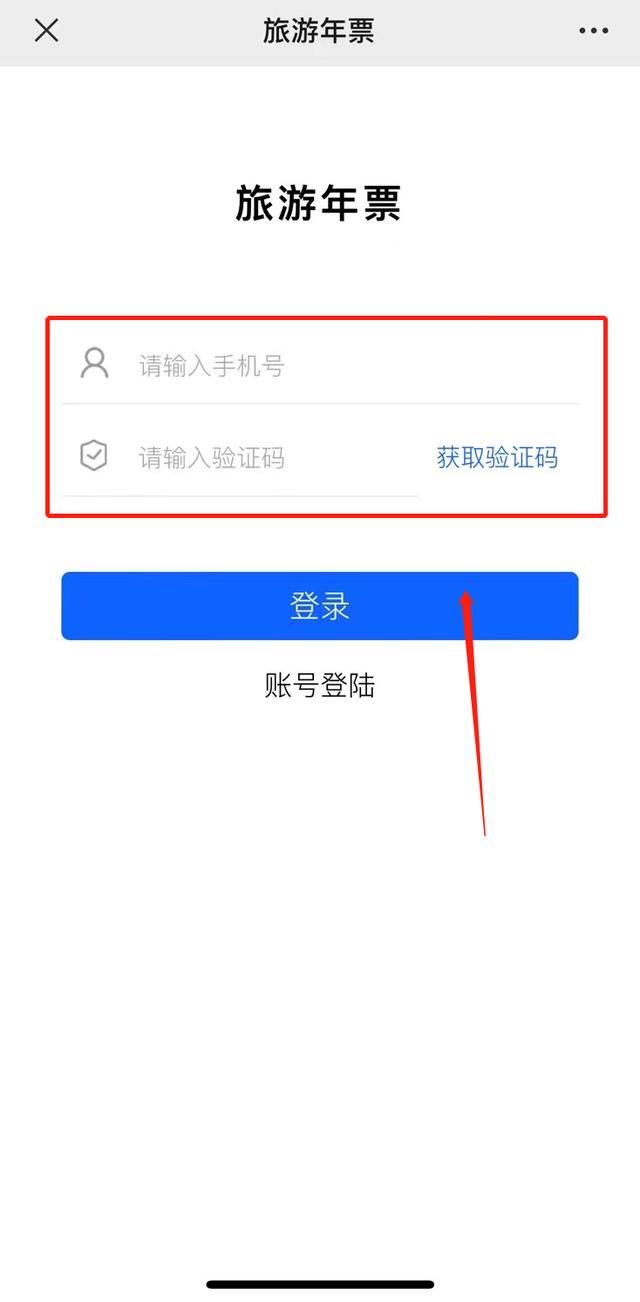
Task: Close the 旅游年票 page
Action: click(x=46, y=31)
